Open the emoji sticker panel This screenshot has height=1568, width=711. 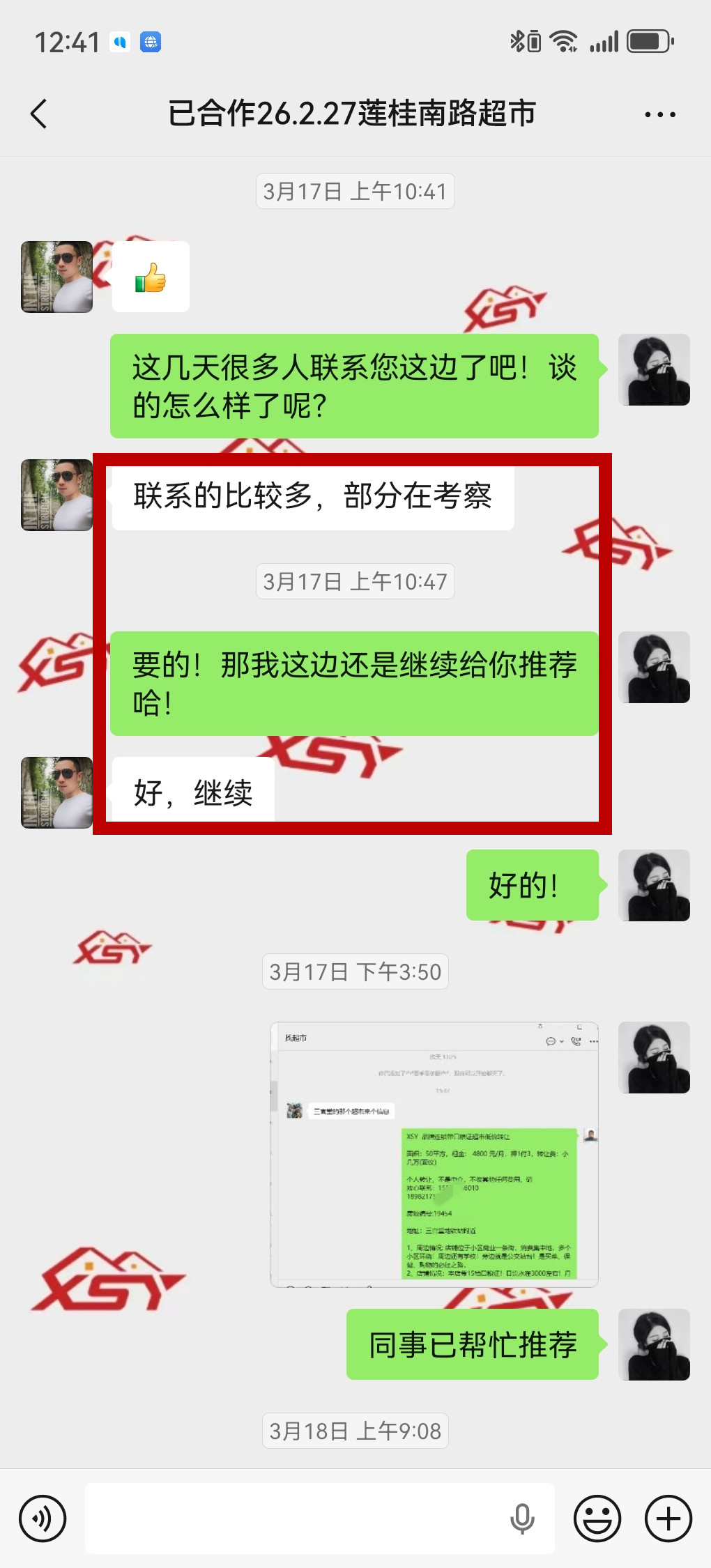point(597,1519)
